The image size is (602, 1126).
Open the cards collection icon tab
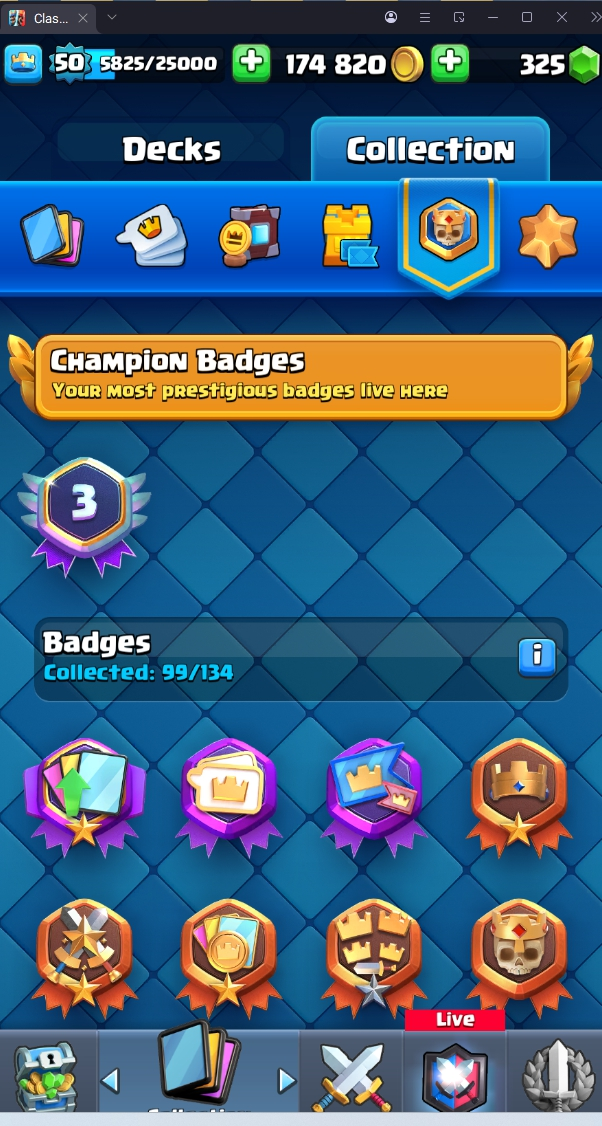[52, 236]
